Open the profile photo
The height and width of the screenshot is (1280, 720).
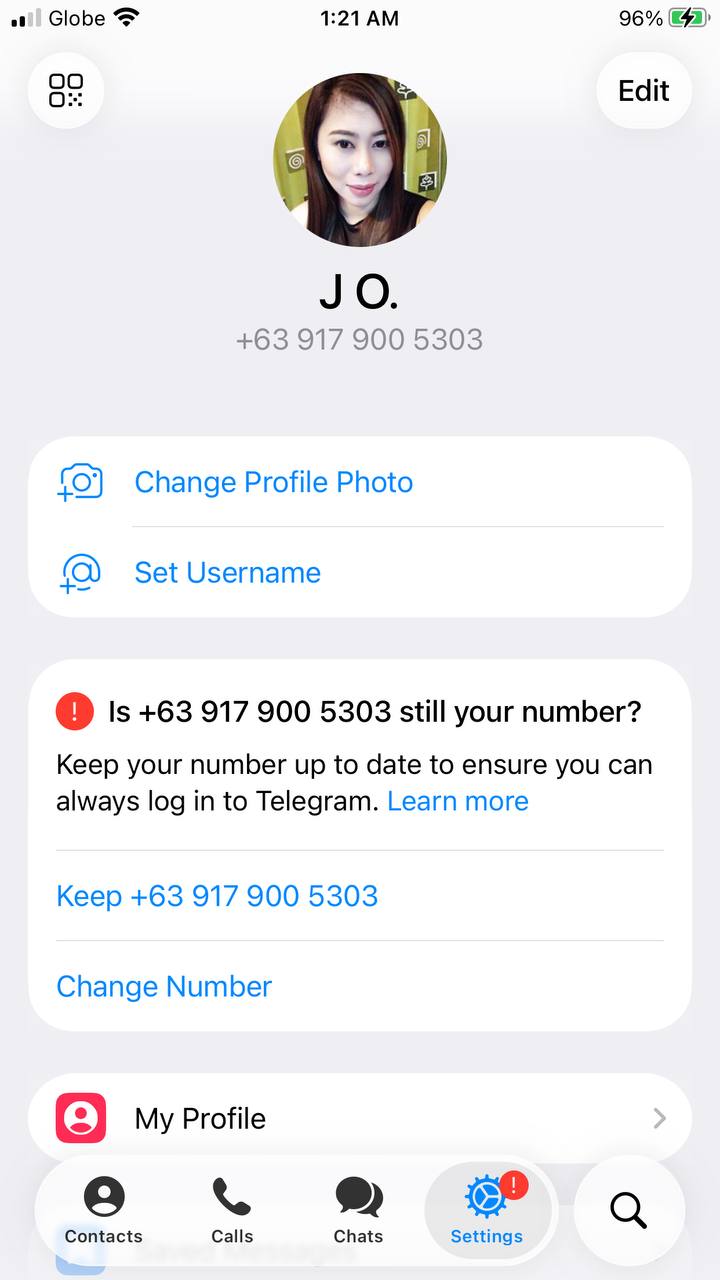click(360, 160)
